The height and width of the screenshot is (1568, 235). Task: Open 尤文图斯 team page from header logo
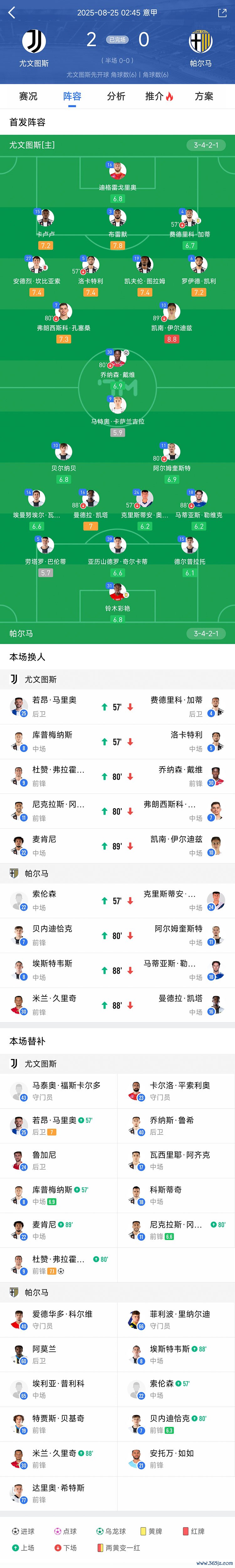[x=34, y=42]
